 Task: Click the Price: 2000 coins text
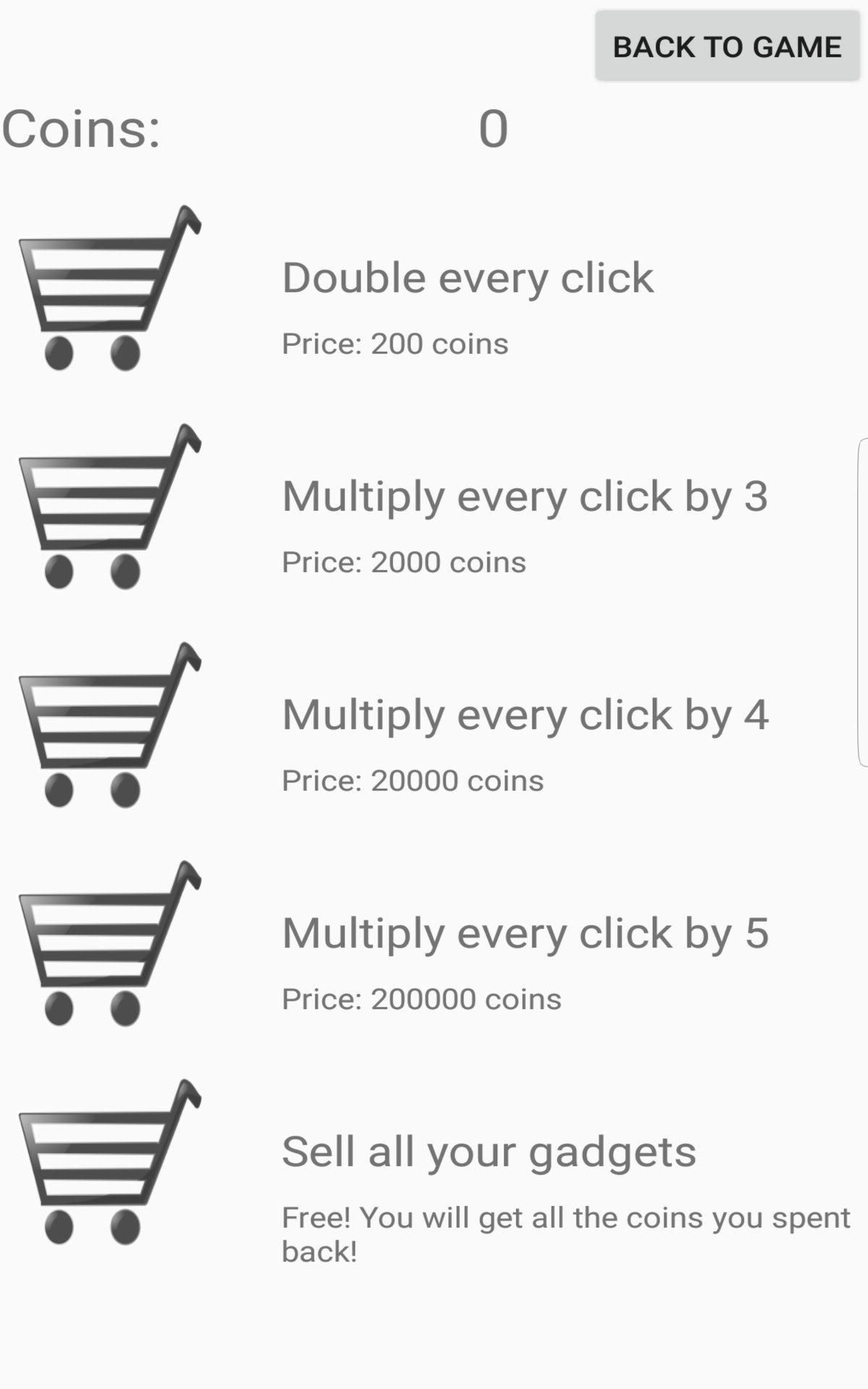point(404,561)
